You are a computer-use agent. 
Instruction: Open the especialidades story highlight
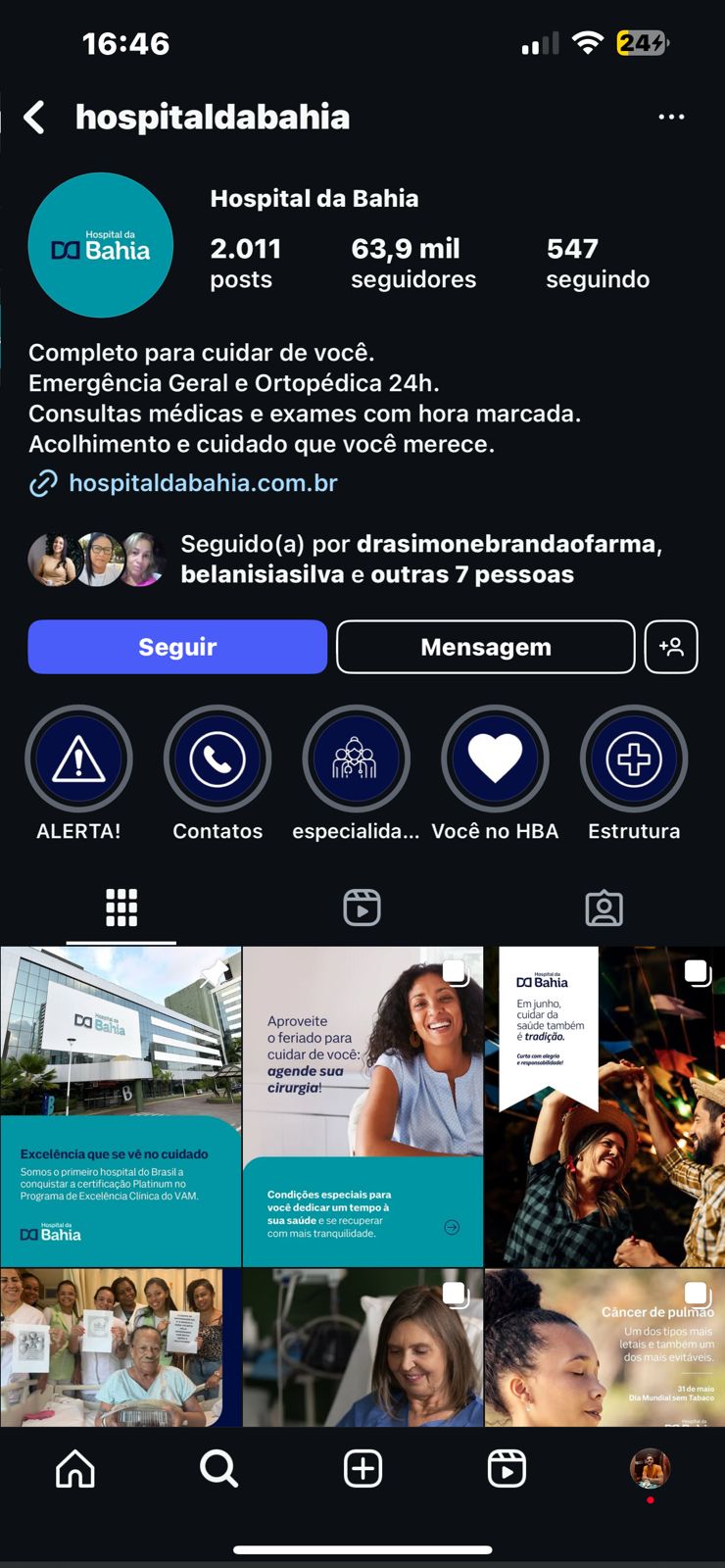click(356, 759)
